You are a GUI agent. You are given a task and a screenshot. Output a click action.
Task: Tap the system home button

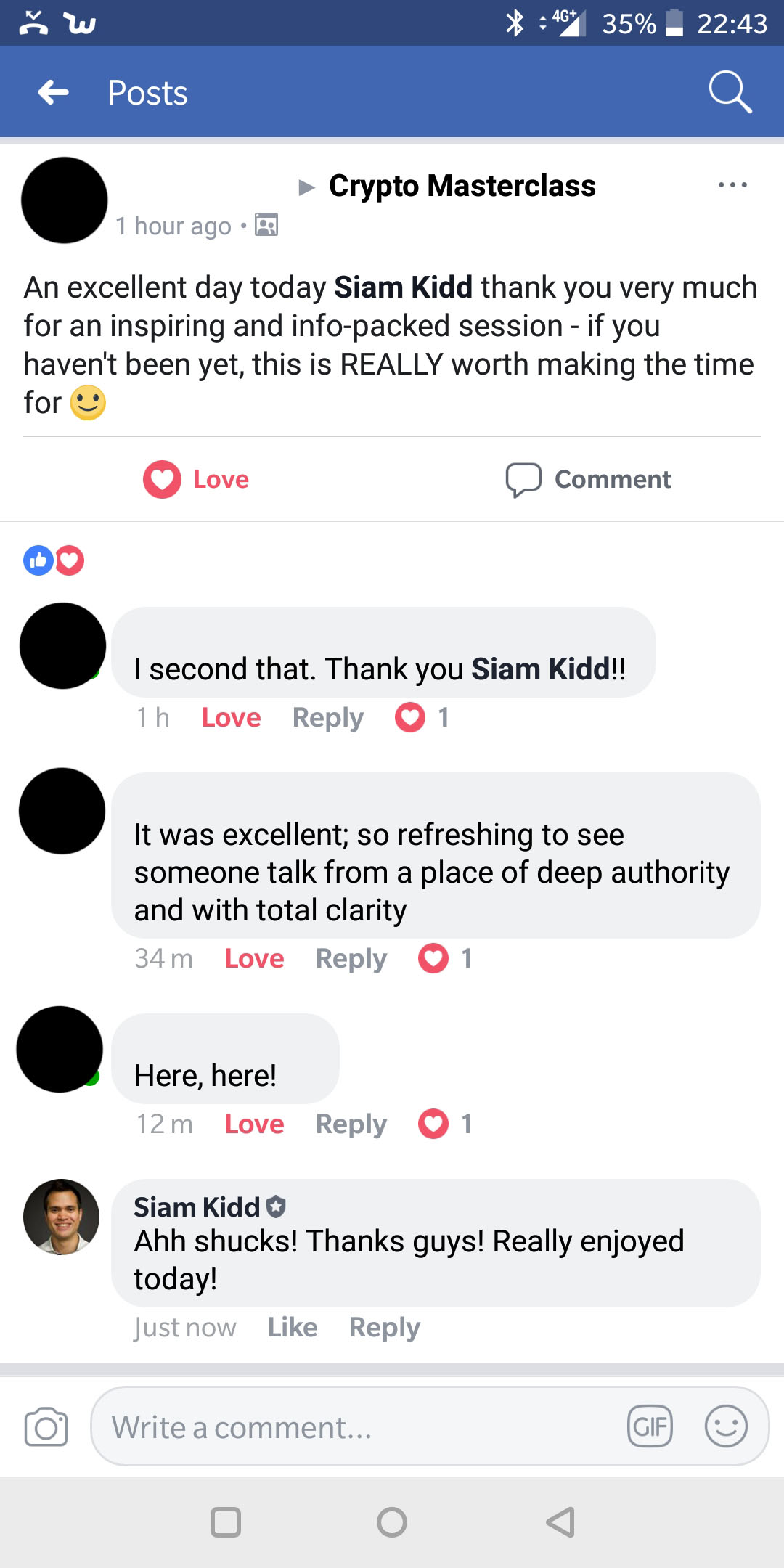pos(392,1522)
